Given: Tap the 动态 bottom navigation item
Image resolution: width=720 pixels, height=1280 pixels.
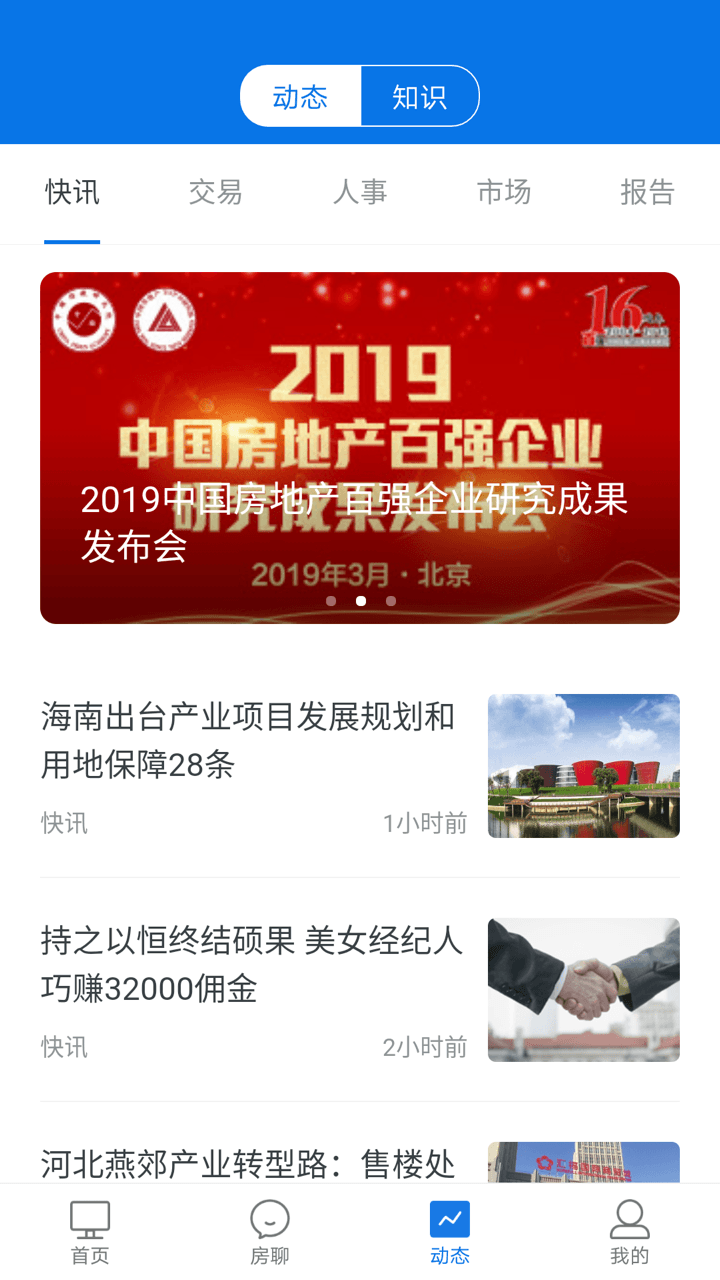Looking at the screenshot, I should [450, 1233].
